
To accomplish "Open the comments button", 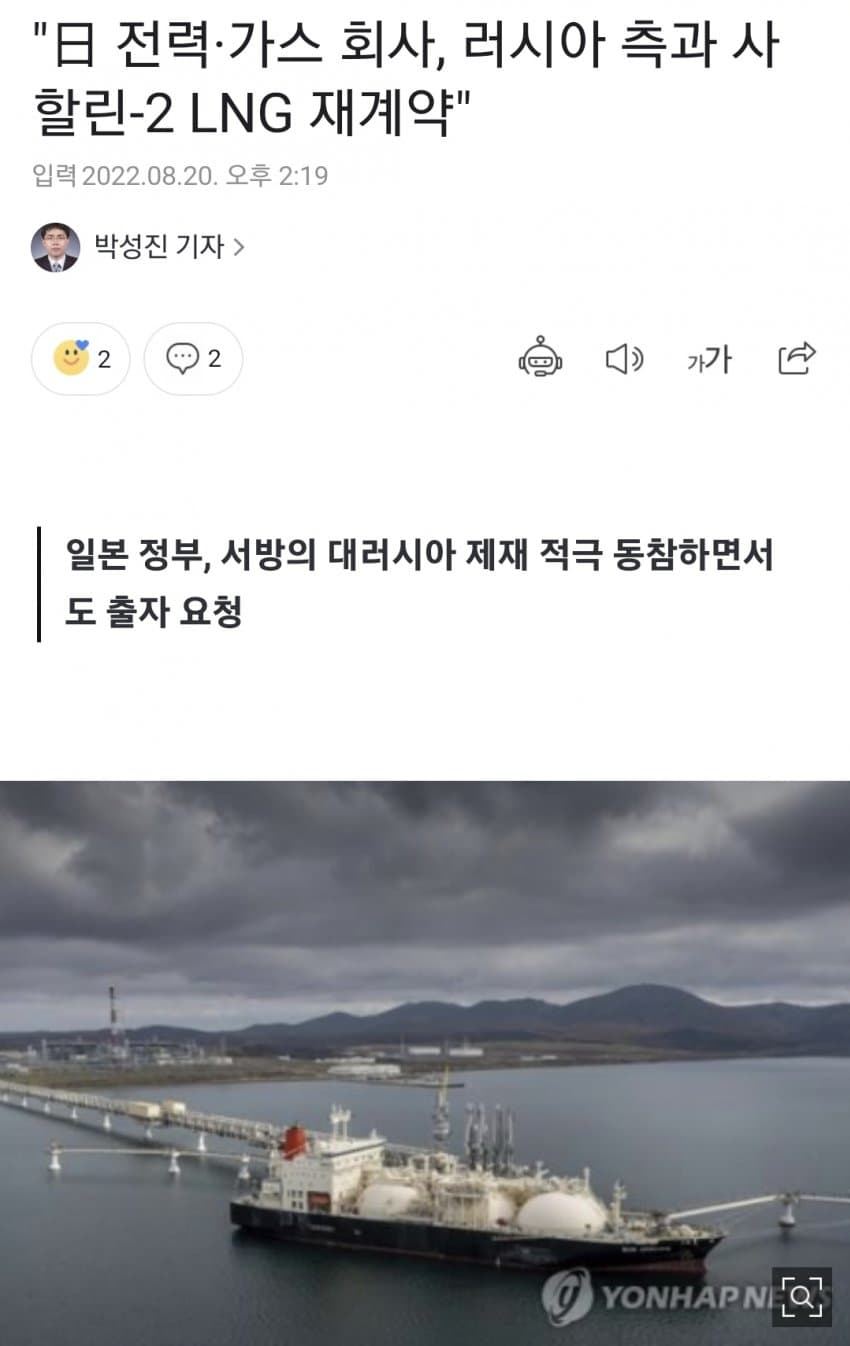I will [x=193, y=358].
